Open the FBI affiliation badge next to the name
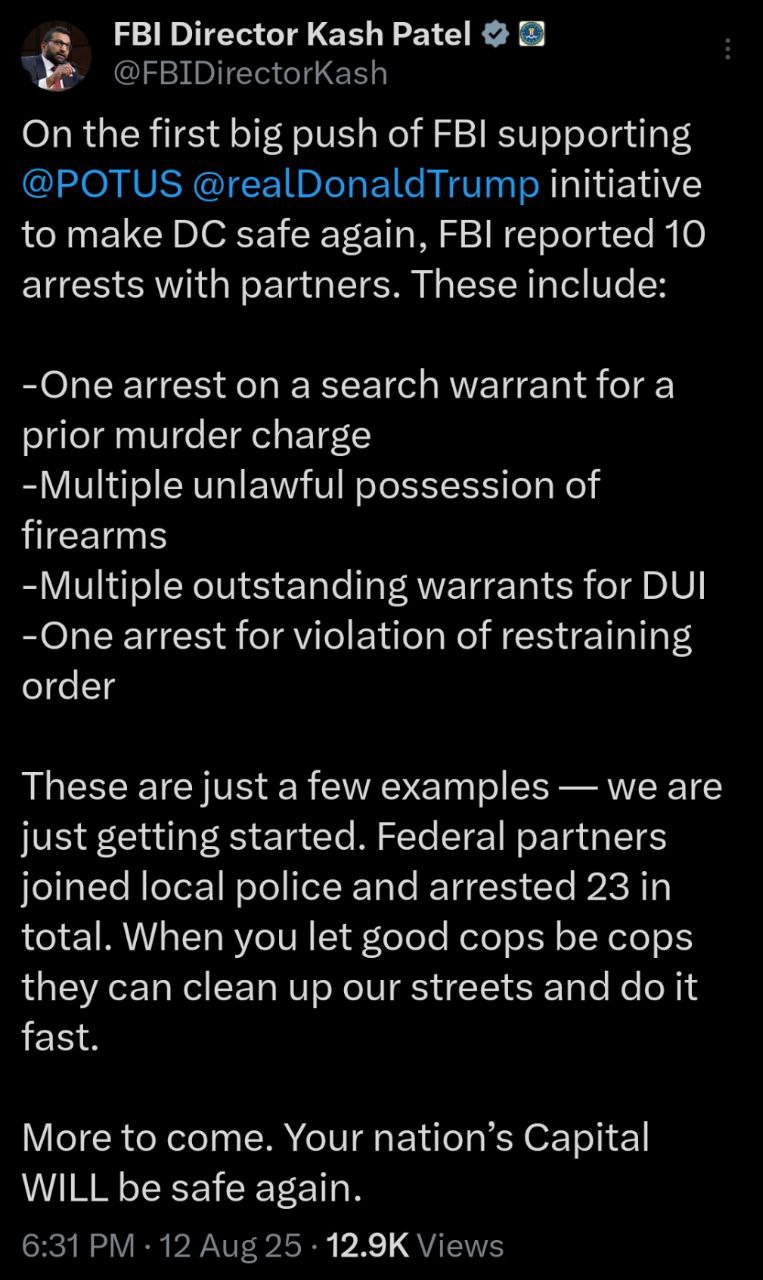This screenshot has width=763, height=1280. [532, 36]
